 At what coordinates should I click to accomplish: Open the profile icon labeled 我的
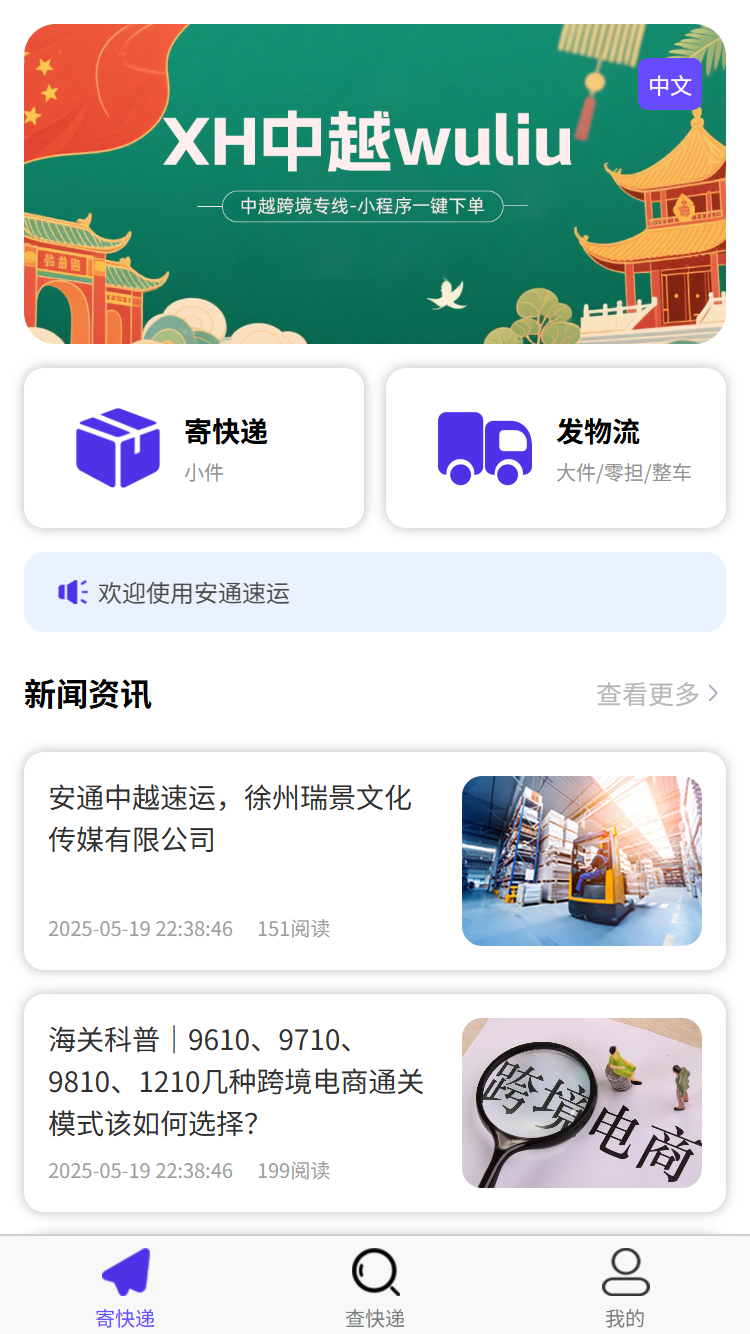pos(624,1271)
